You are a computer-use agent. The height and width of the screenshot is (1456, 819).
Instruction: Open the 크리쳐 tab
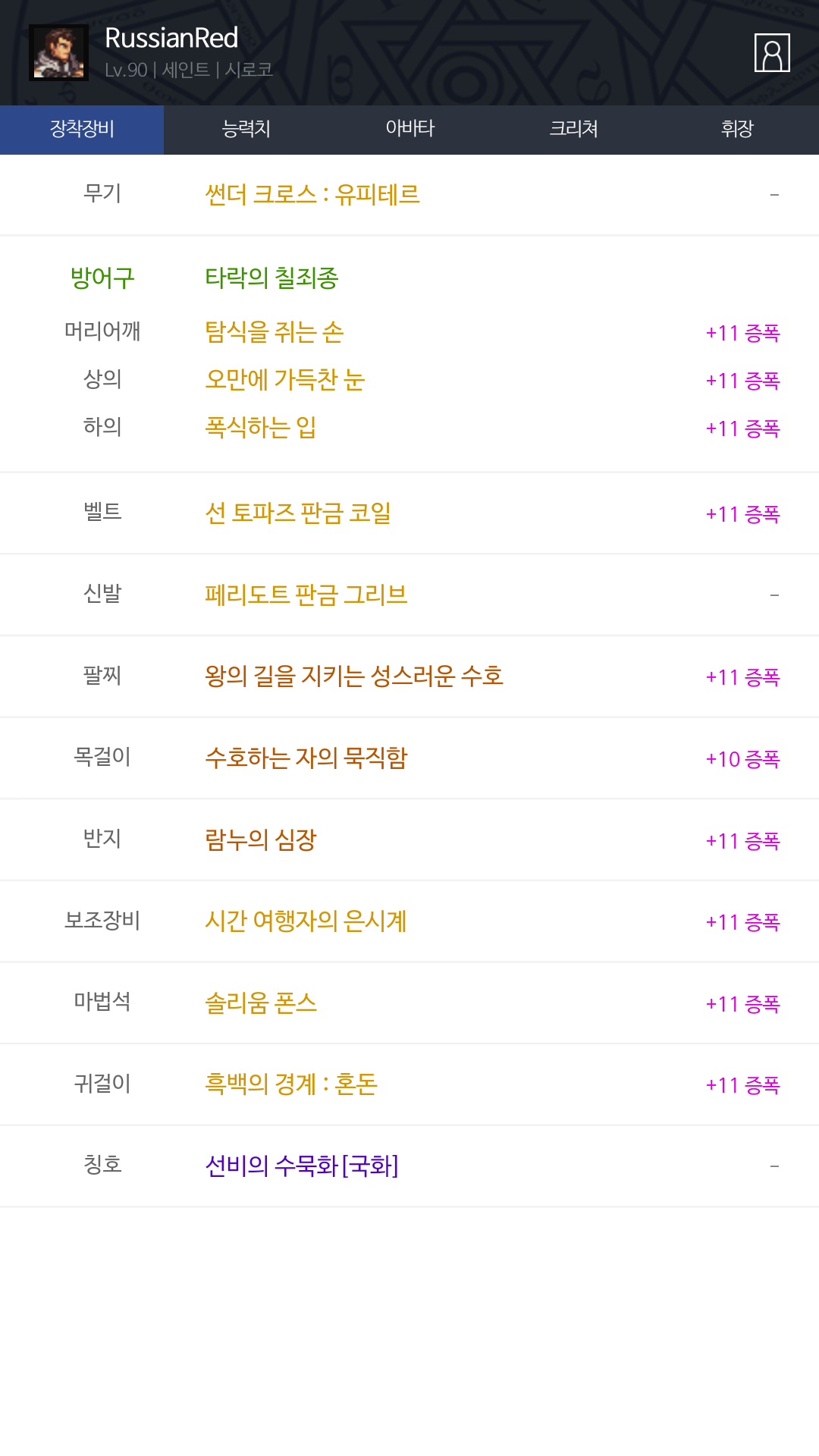tap(573, 130)
